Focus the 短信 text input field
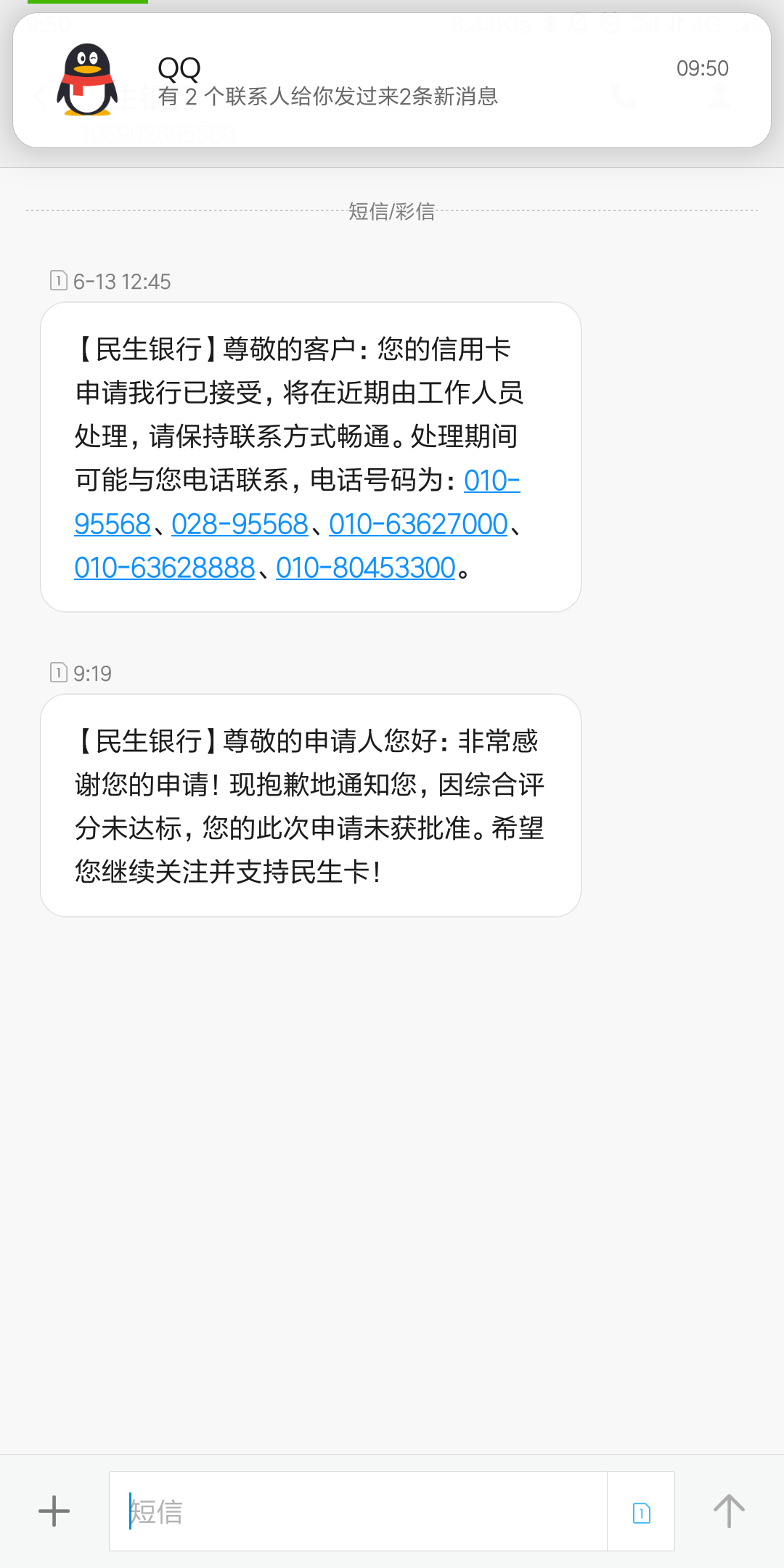 point(358,1511)
